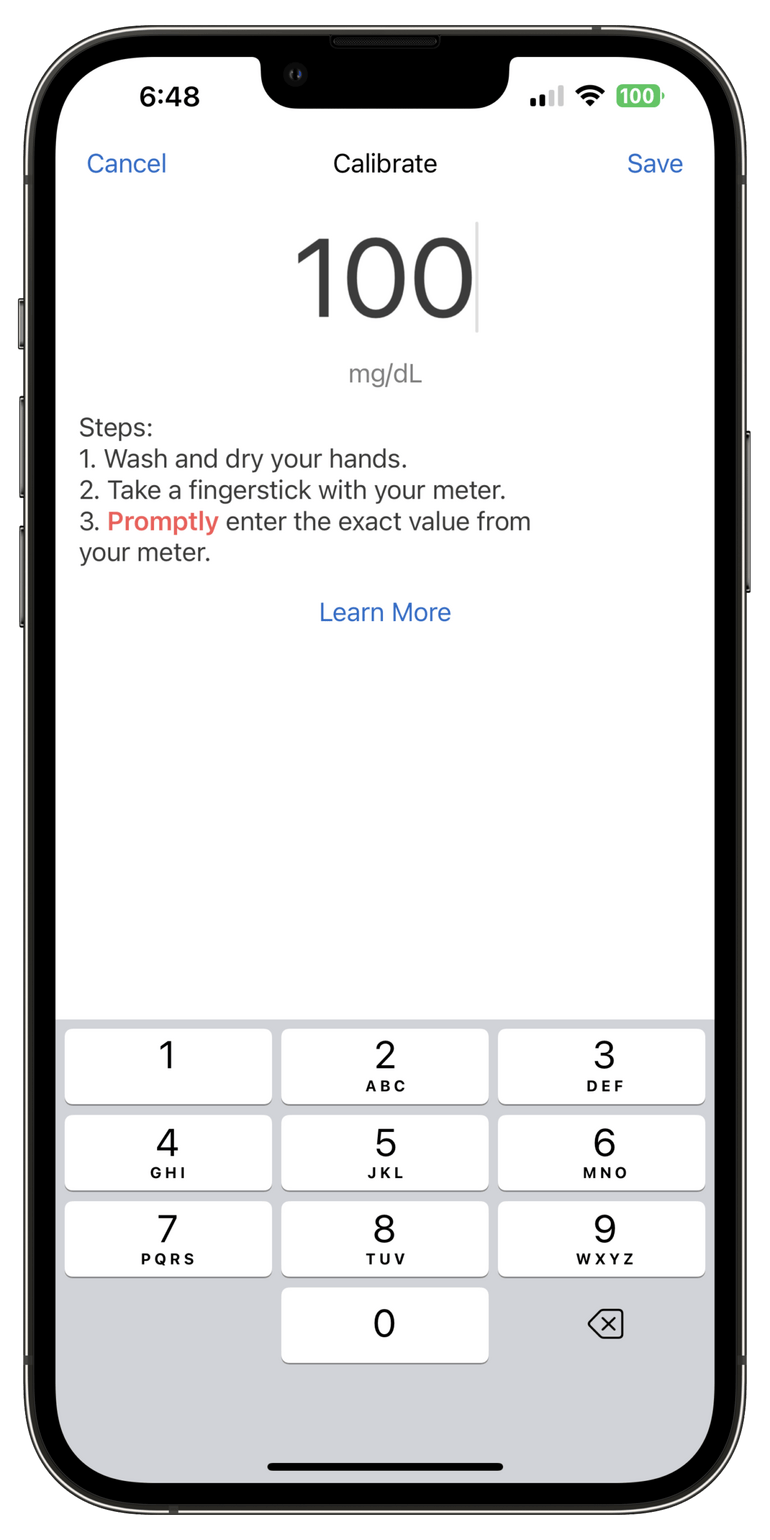The height and width of the screenshot is (1540, 770).
Task: Open the Learn More link
Action: click(385, 612)
